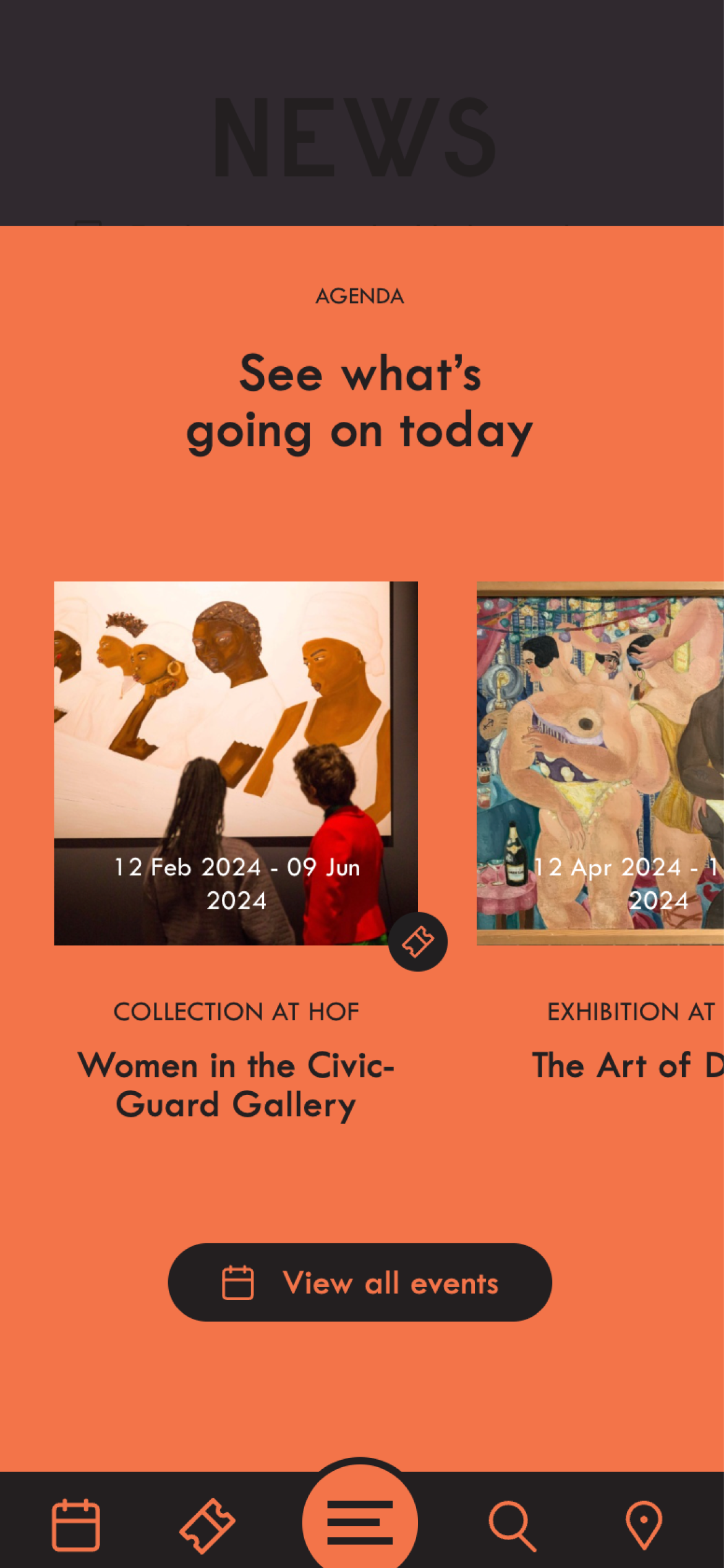Open tickets from the bottom bar
Screen dimensions: 724x1568
(x=207, y=1525)
